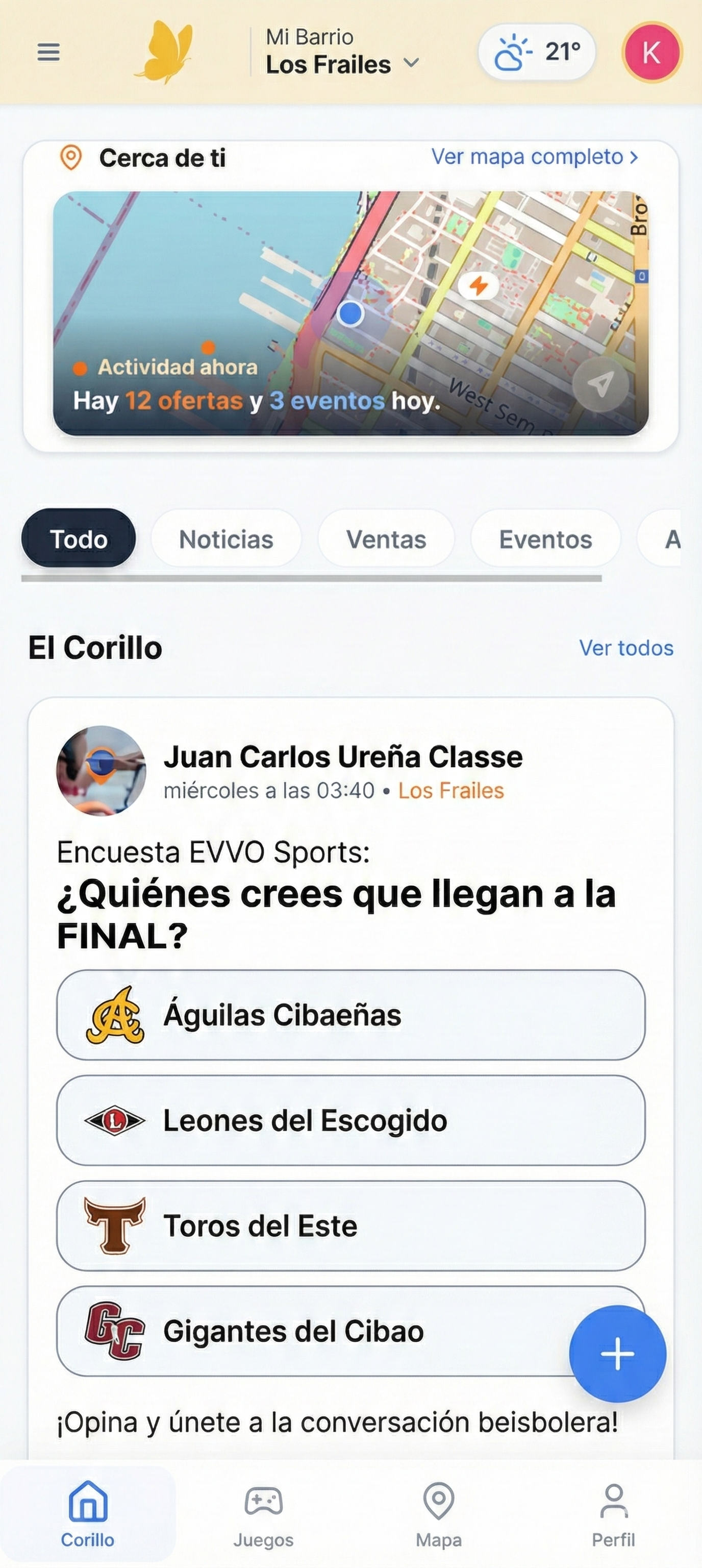
Task: Select Leones del Escogido as your pick
Action: [351, 1120]
